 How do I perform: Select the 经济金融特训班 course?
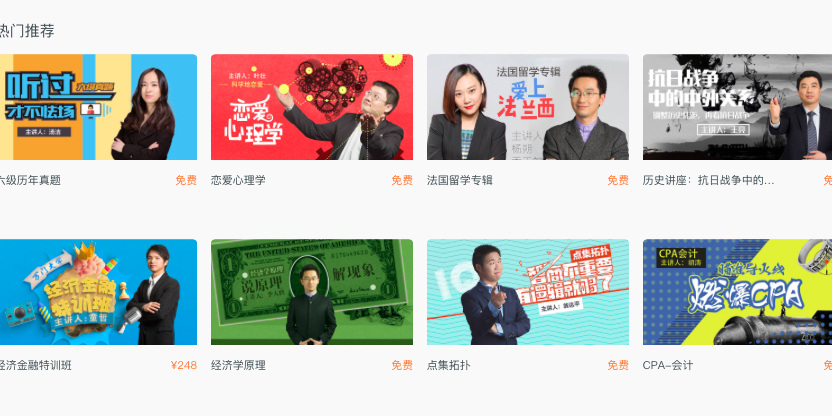[98, 292]
